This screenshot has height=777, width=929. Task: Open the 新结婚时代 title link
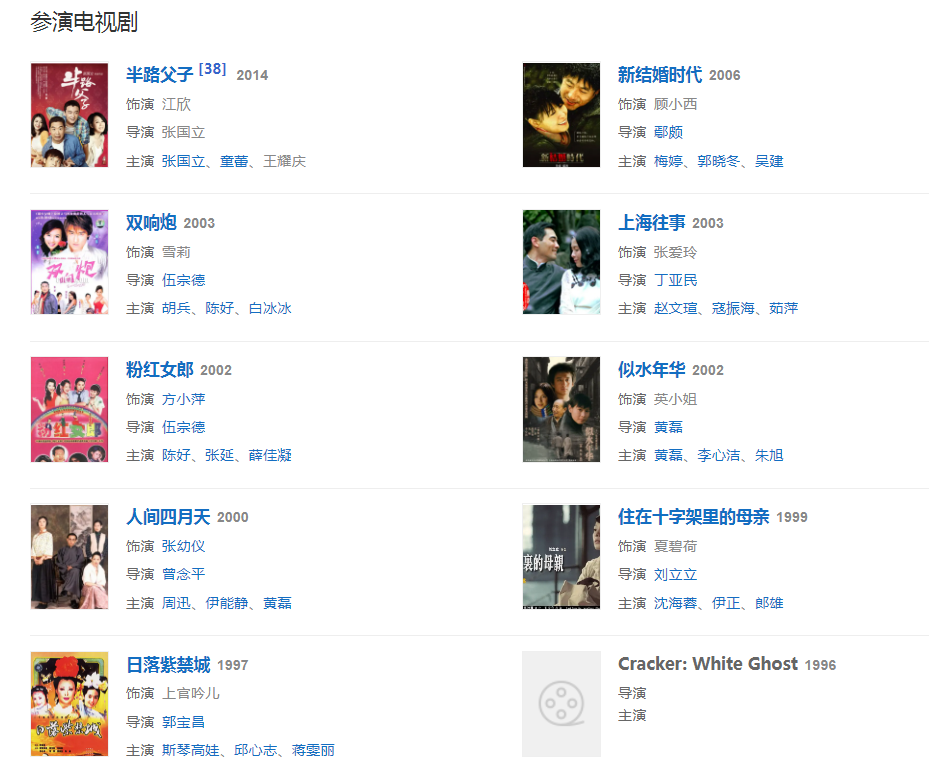[x=659, y=75]
